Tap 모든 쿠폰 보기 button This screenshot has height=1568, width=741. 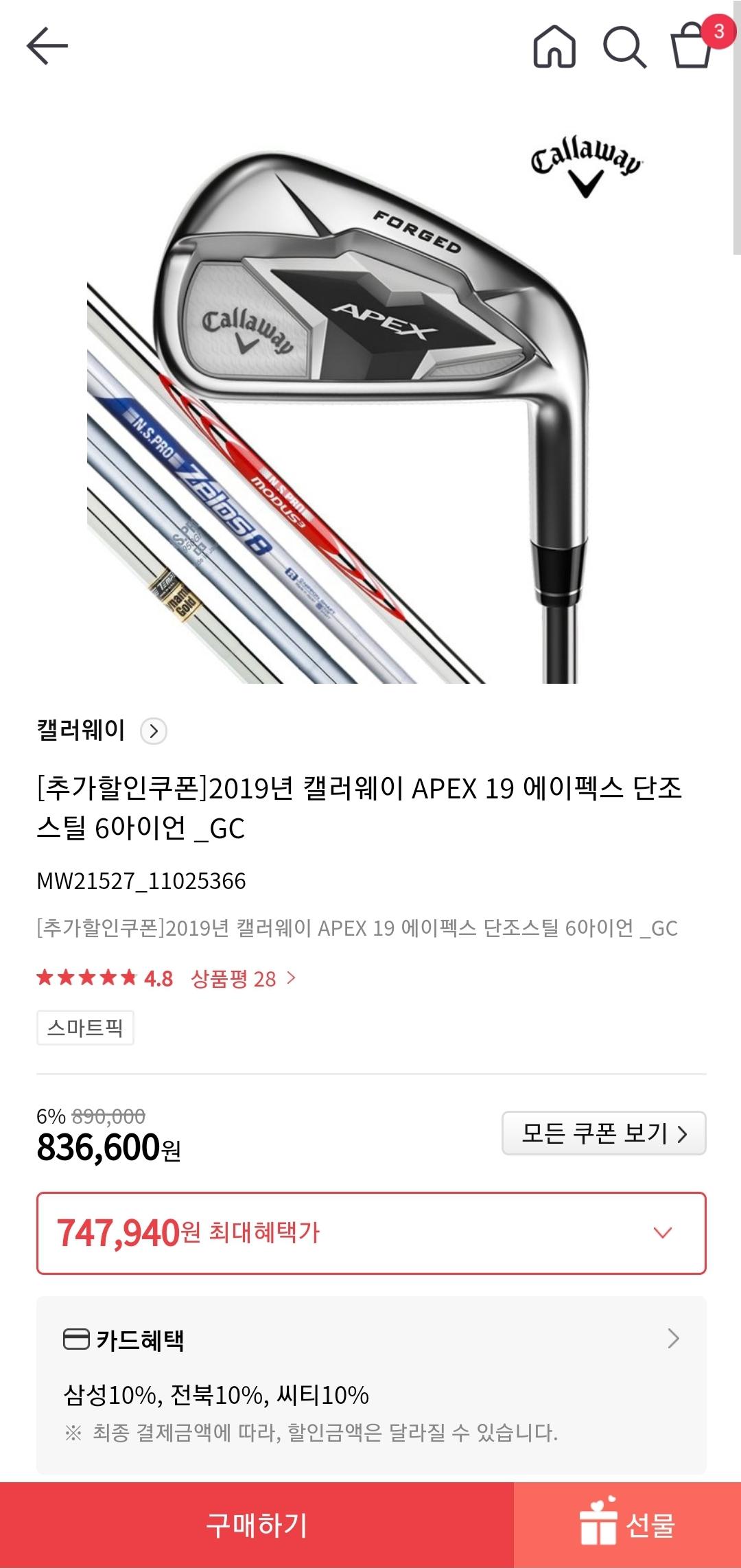(x=604, y=1133)
